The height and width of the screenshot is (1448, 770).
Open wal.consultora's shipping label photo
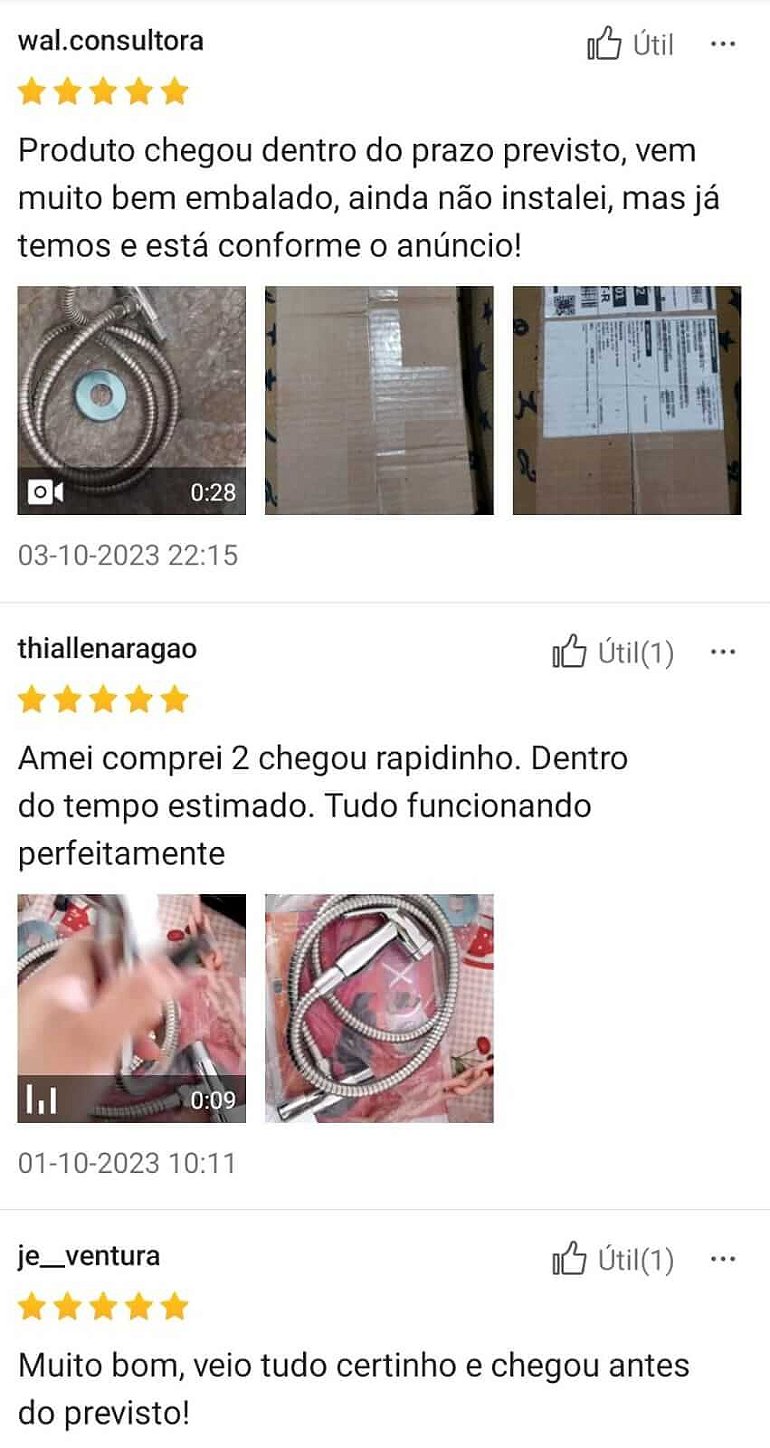coord(627,400)
